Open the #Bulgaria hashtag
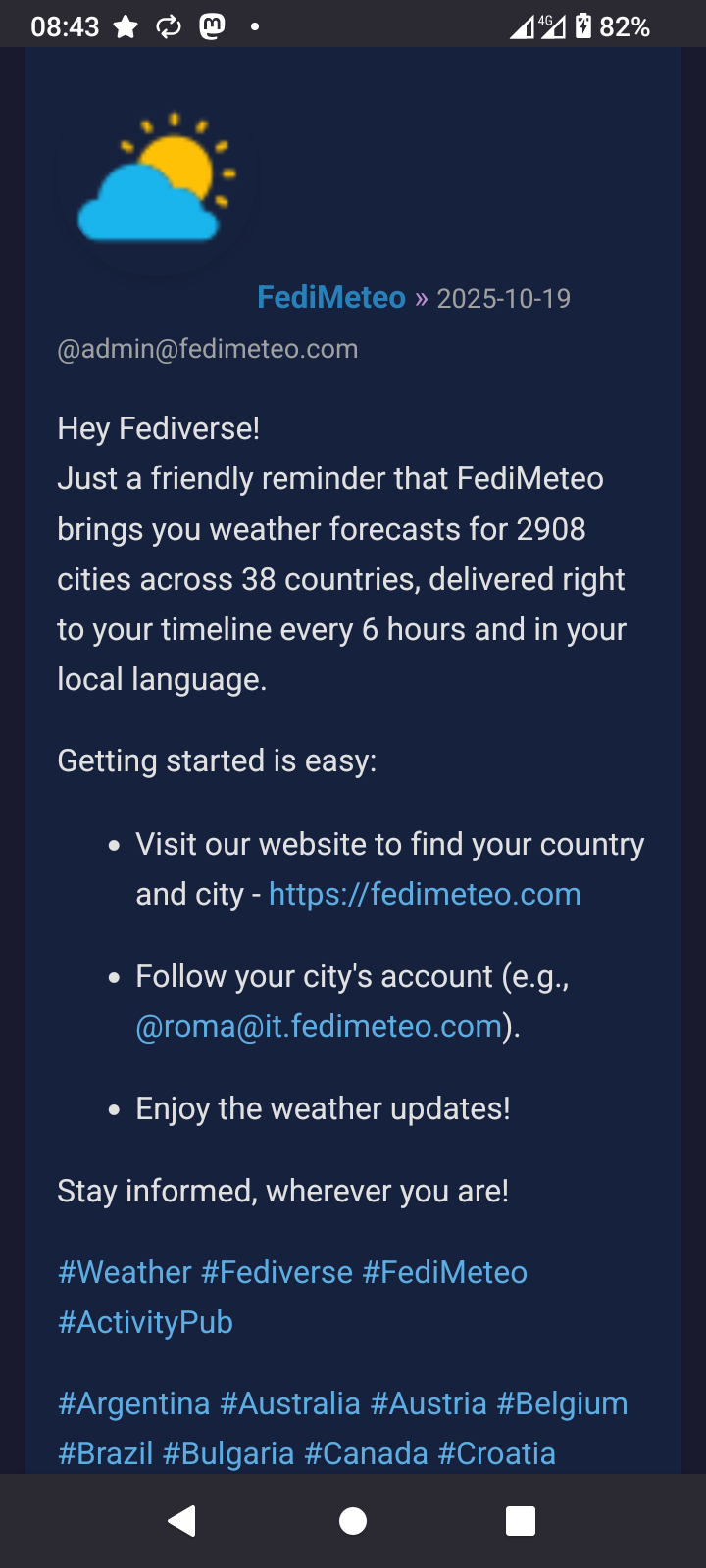The image size is (706, 1568). [228, 1453]
